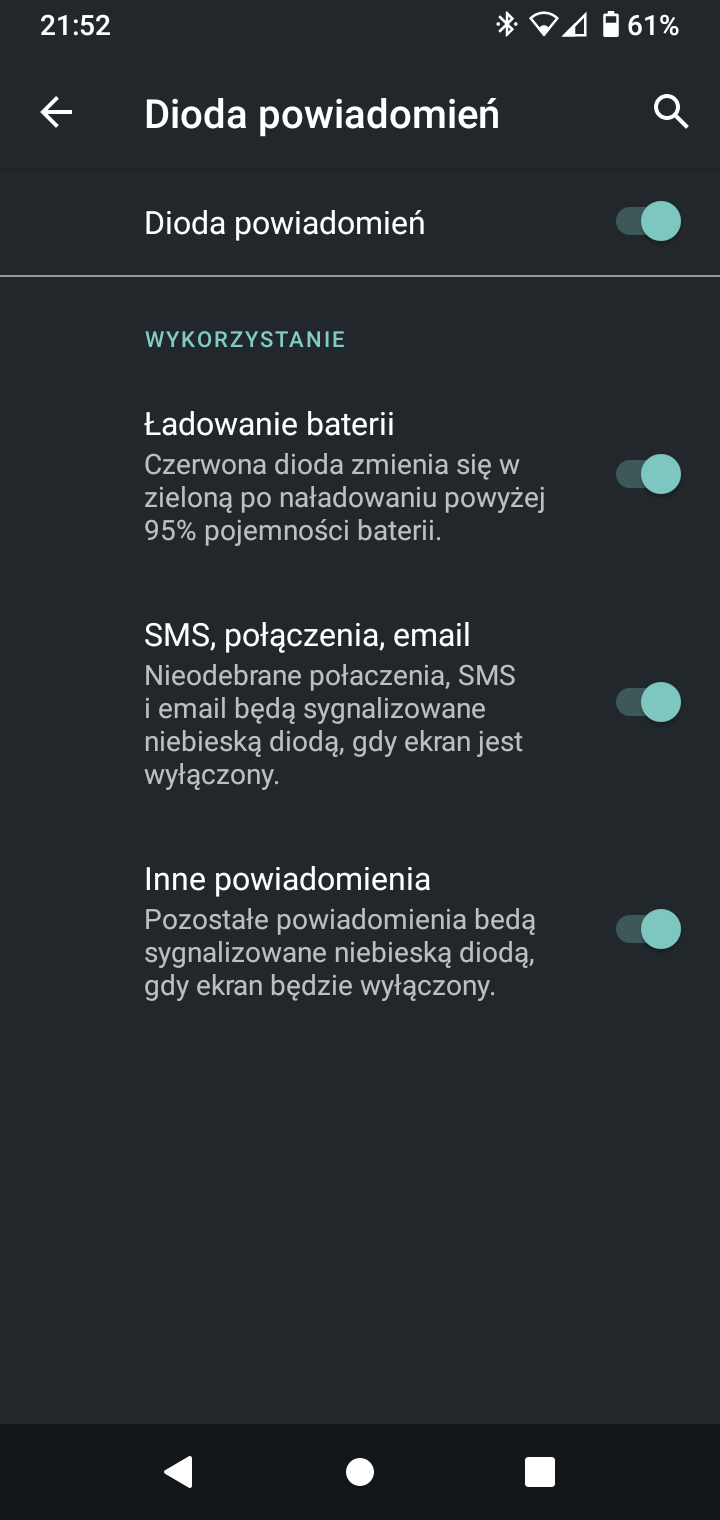
Task: Go back using the app bar arrow
Action: (x=56, y=113)
